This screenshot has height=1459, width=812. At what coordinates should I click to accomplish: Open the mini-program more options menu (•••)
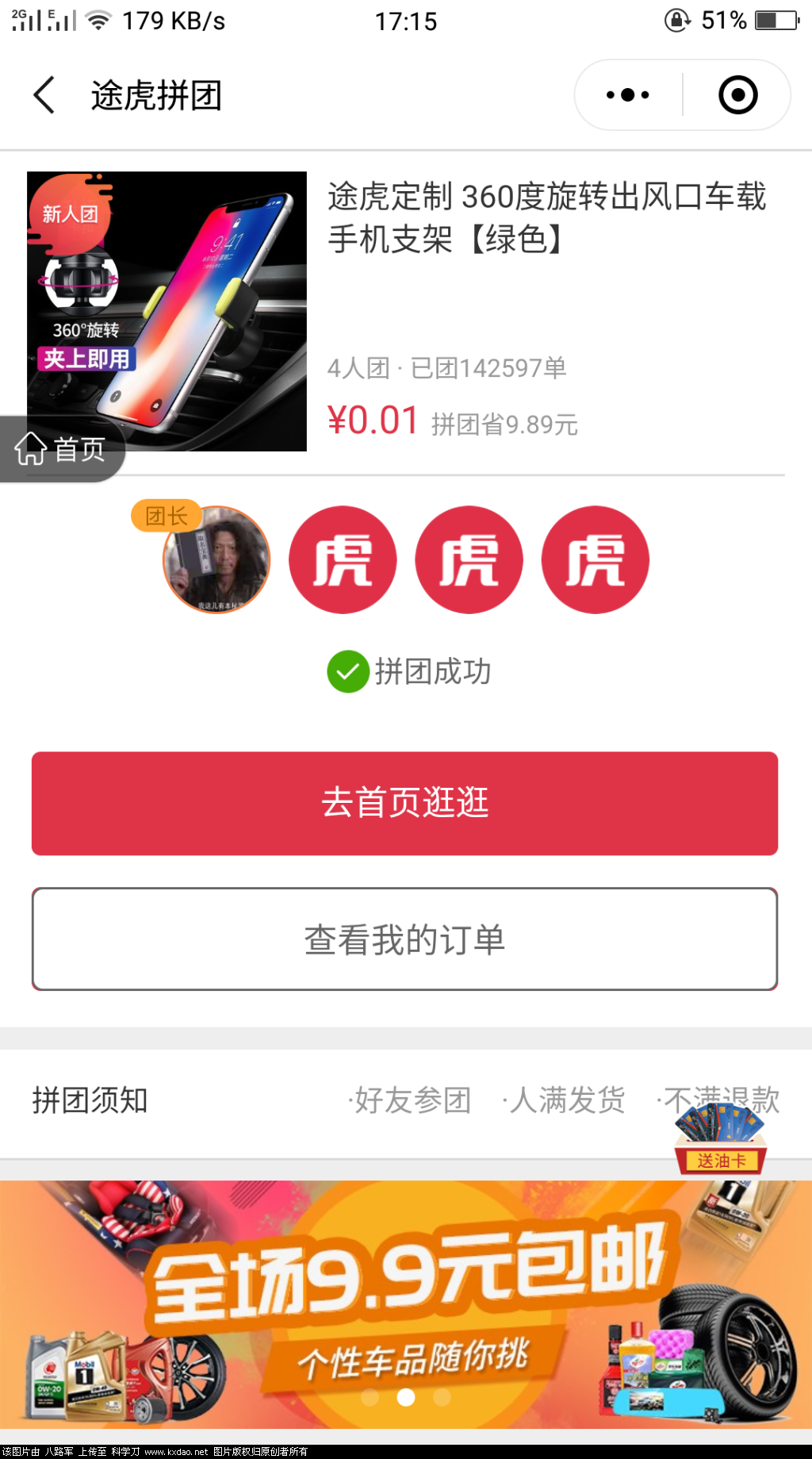[x=626, y=94]
